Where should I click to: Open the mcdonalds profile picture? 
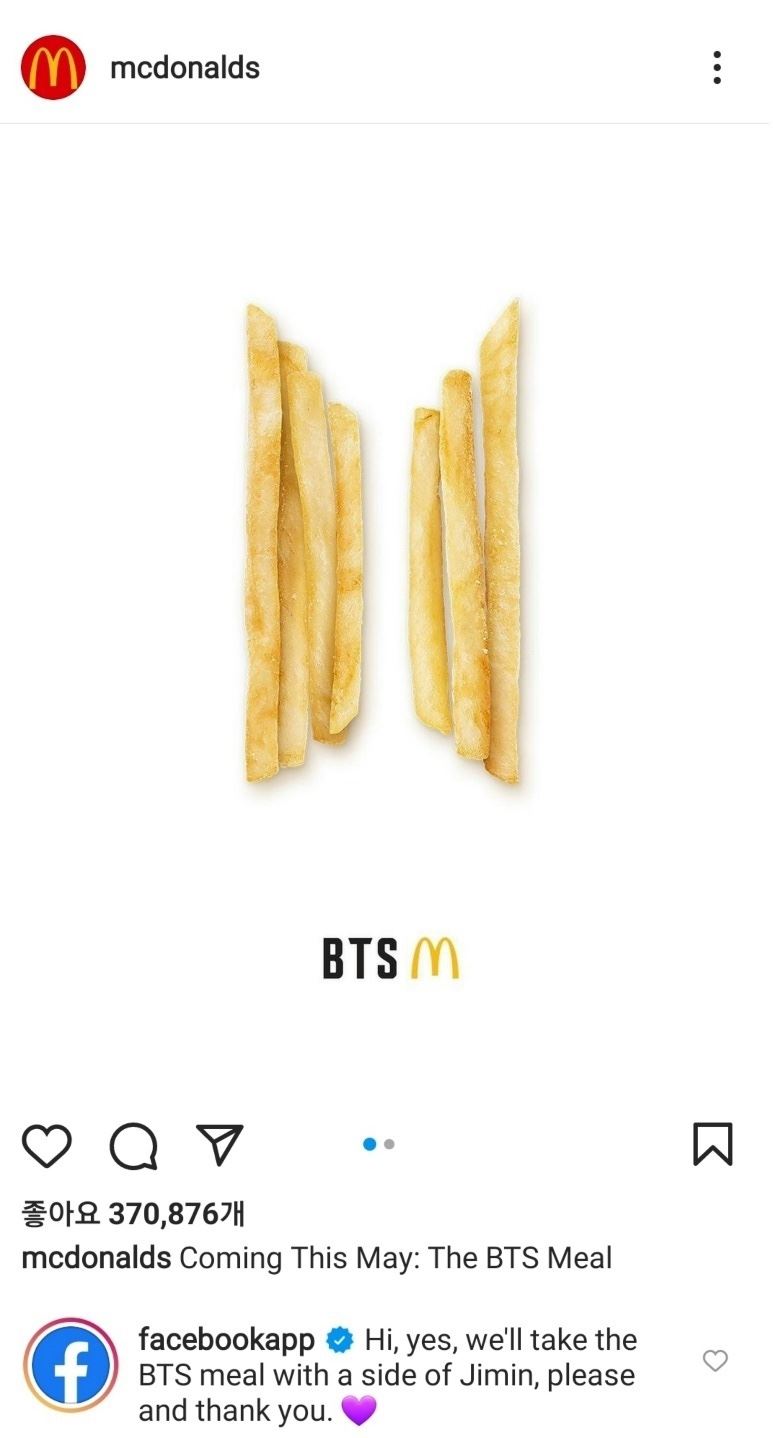(53, 67)
